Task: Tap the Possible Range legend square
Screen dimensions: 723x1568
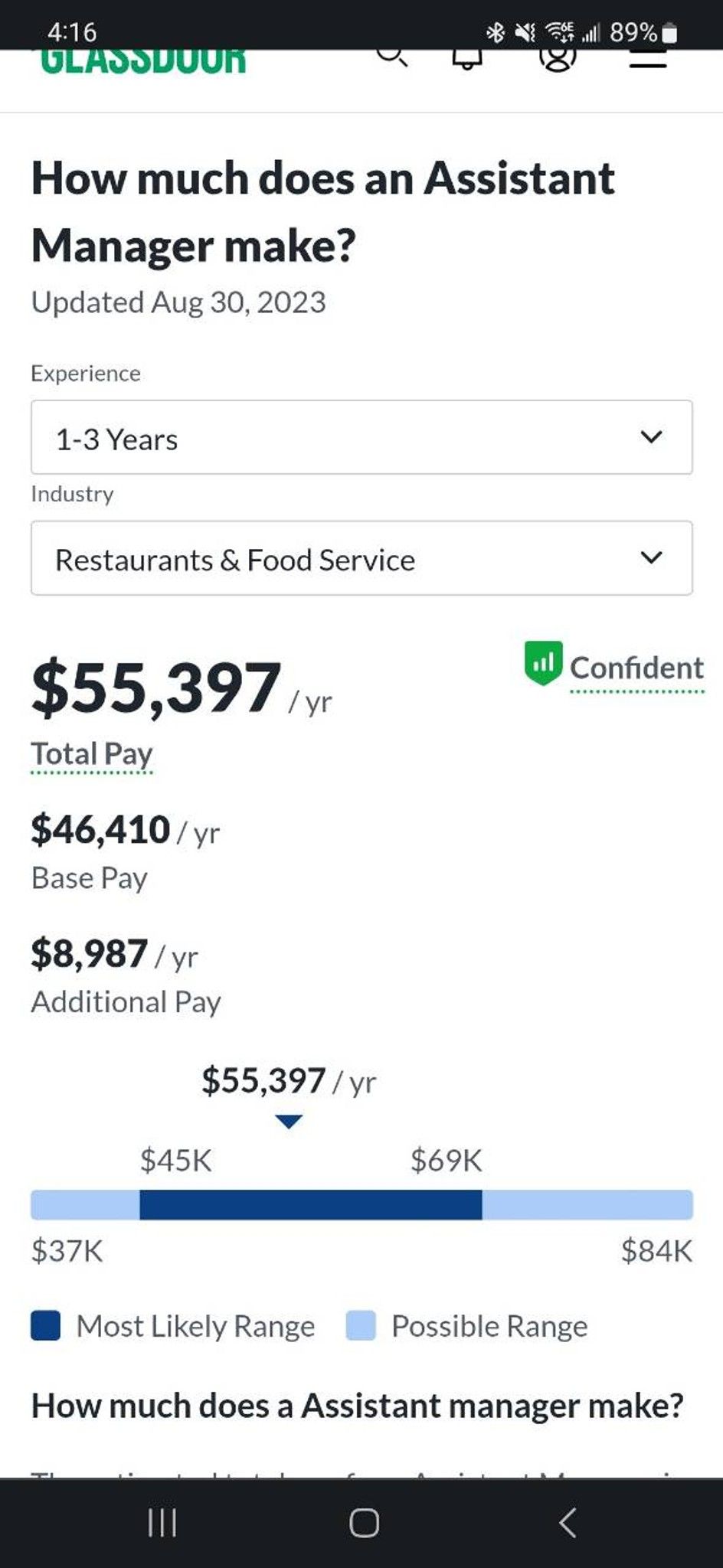Action: [x=360, y=1325]
